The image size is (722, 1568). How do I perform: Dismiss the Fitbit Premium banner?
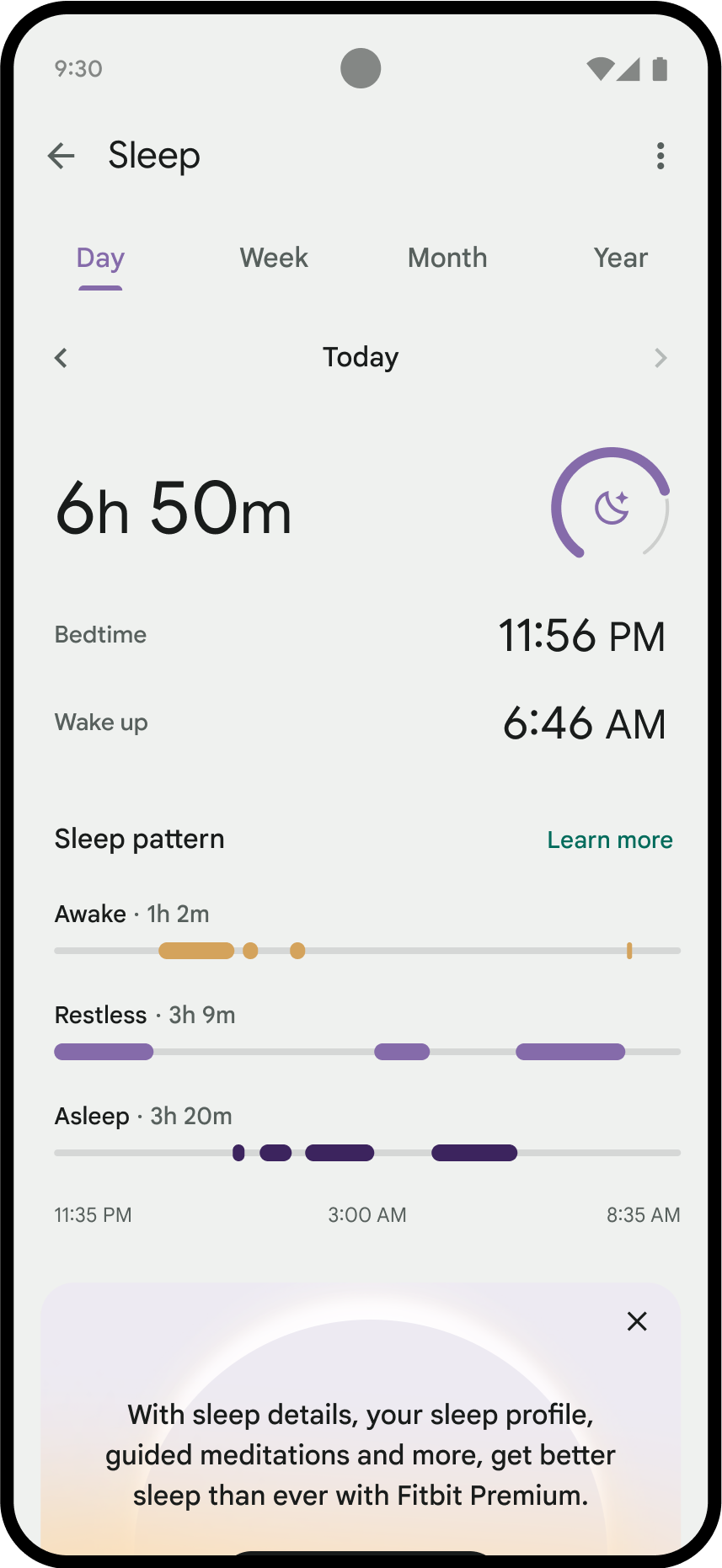click(x=637, y=1321)
